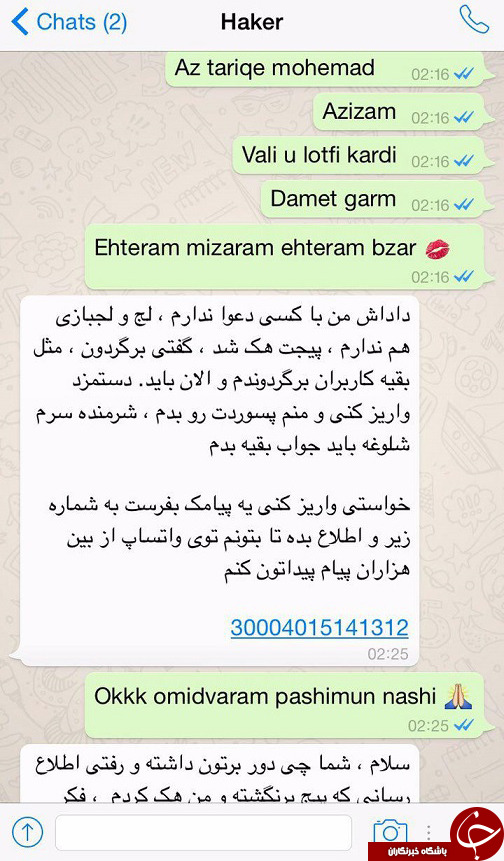Start a voice call with Haker
Image resolution: width=504 pixels, height=861 pixels.
tap(474, 20)
